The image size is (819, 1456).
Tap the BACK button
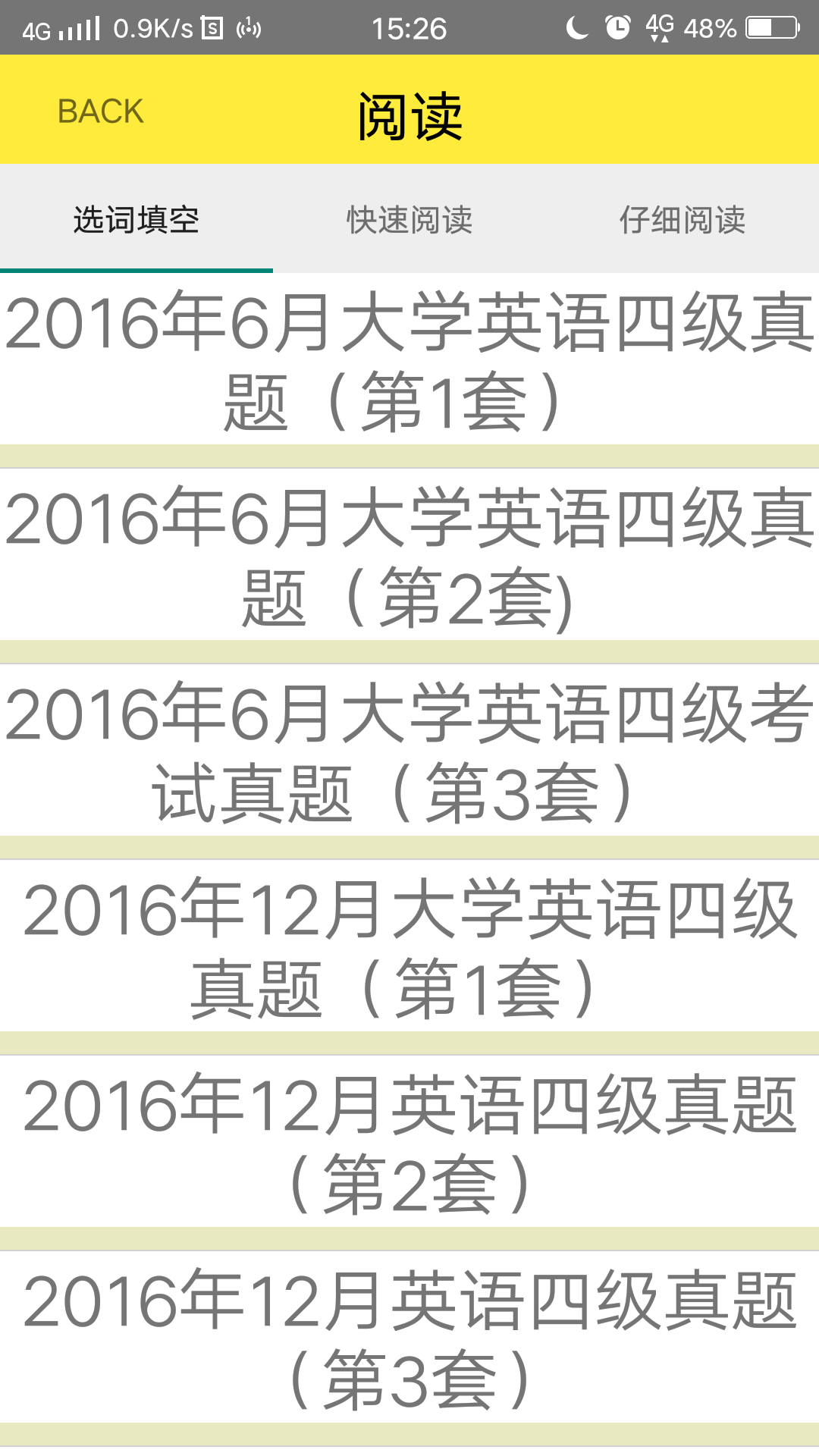[x=100, y=111]
